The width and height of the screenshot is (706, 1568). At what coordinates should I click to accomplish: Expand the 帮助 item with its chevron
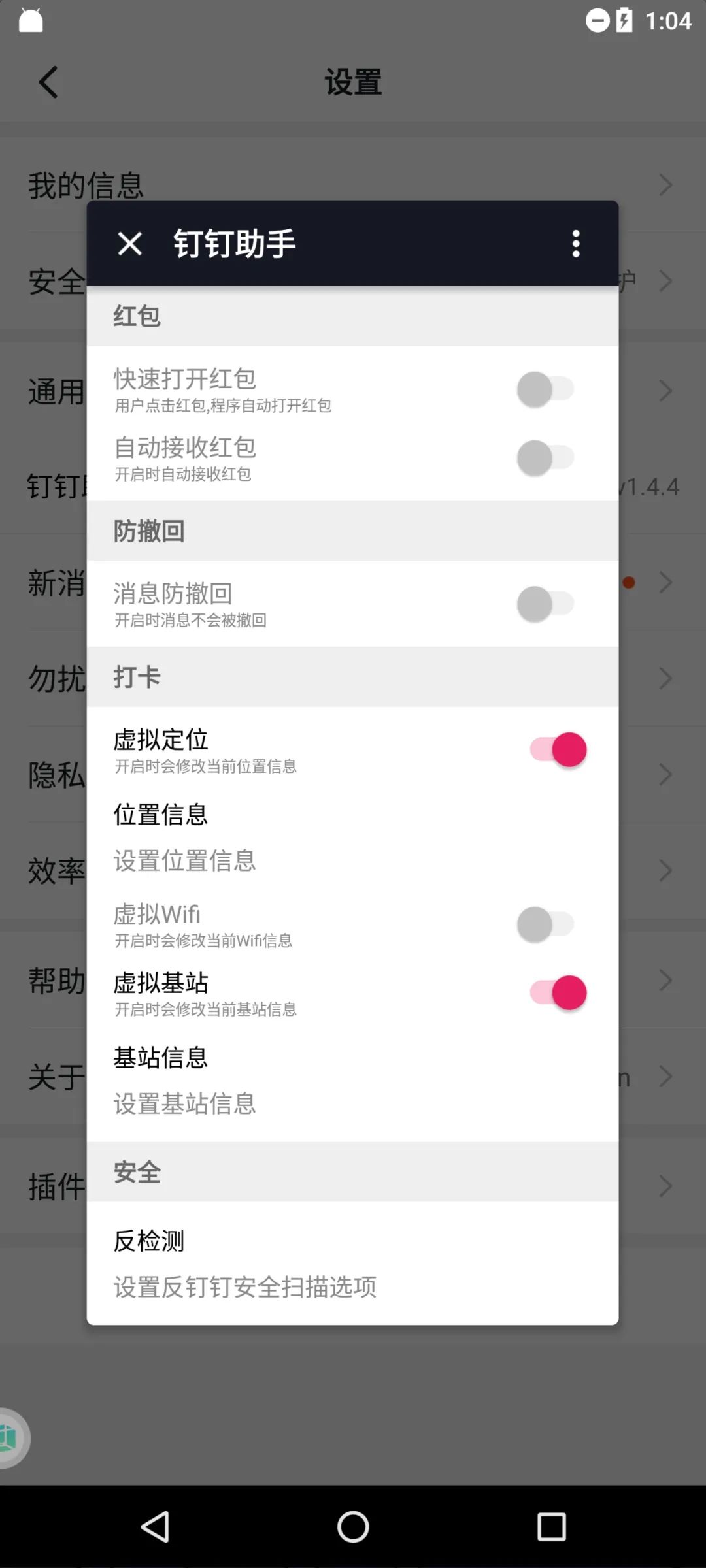(x=665, y=979)
